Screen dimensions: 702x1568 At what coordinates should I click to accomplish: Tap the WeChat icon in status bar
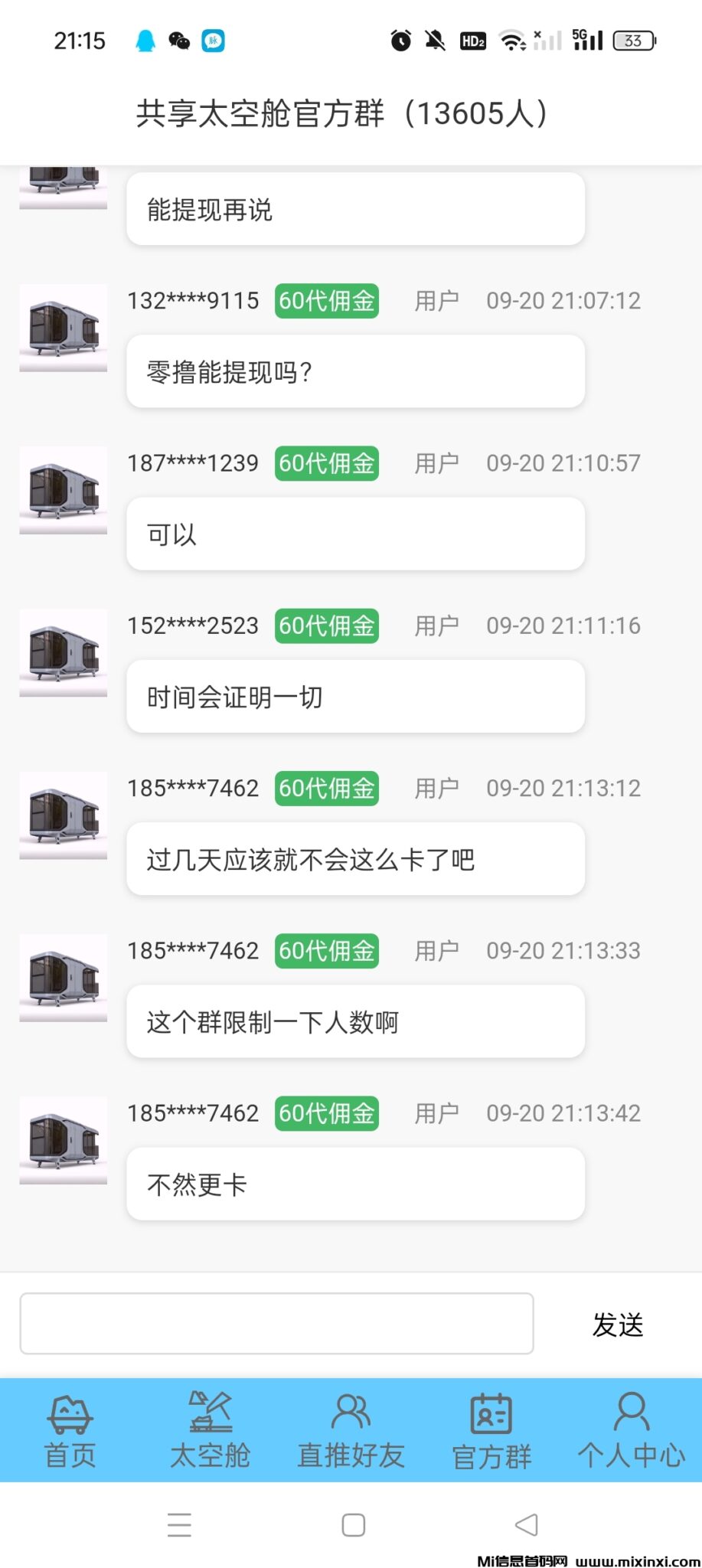(180, 40)
